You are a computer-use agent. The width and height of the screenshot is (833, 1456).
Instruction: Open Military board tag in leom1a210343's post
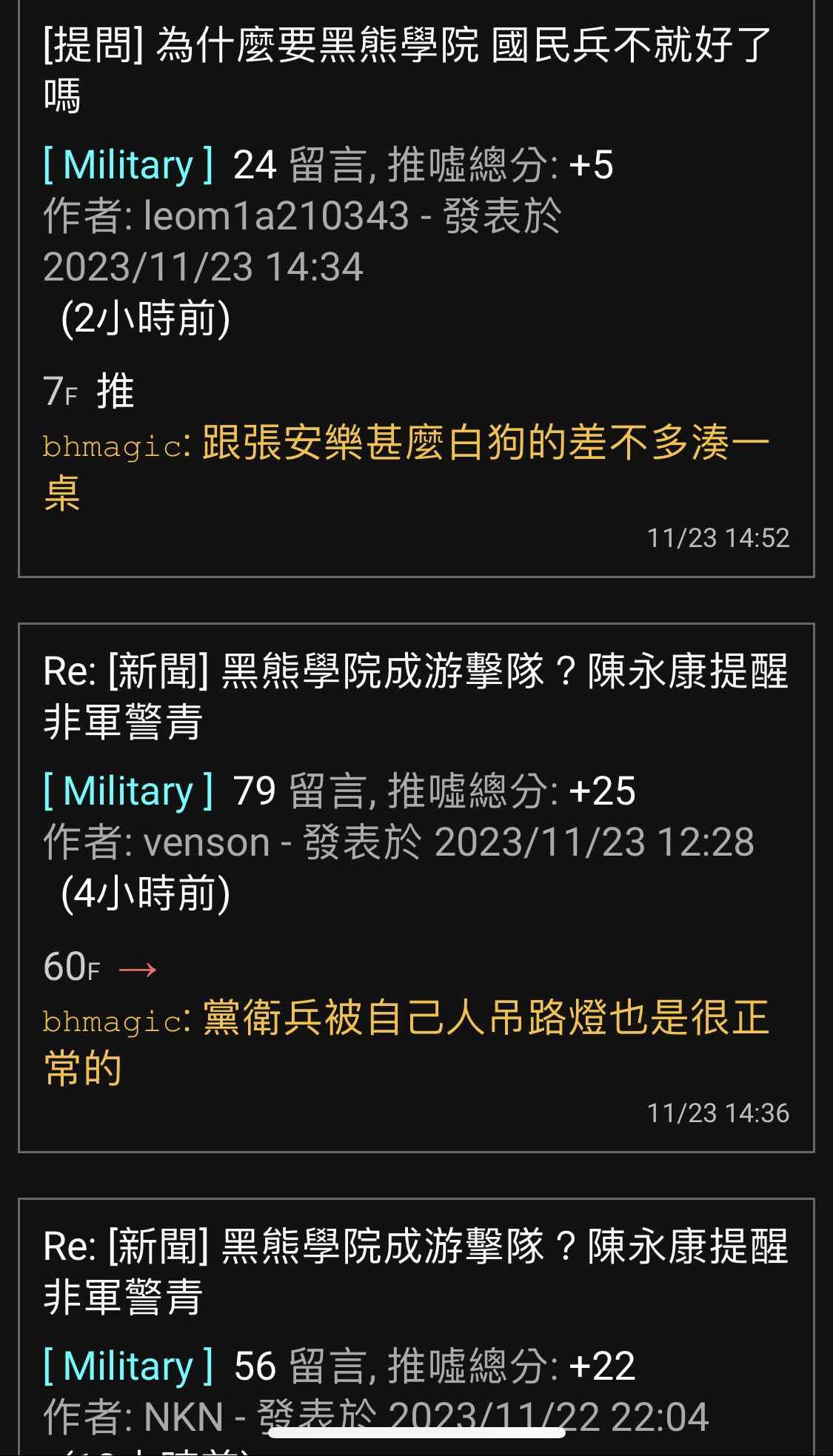[128, 165]
